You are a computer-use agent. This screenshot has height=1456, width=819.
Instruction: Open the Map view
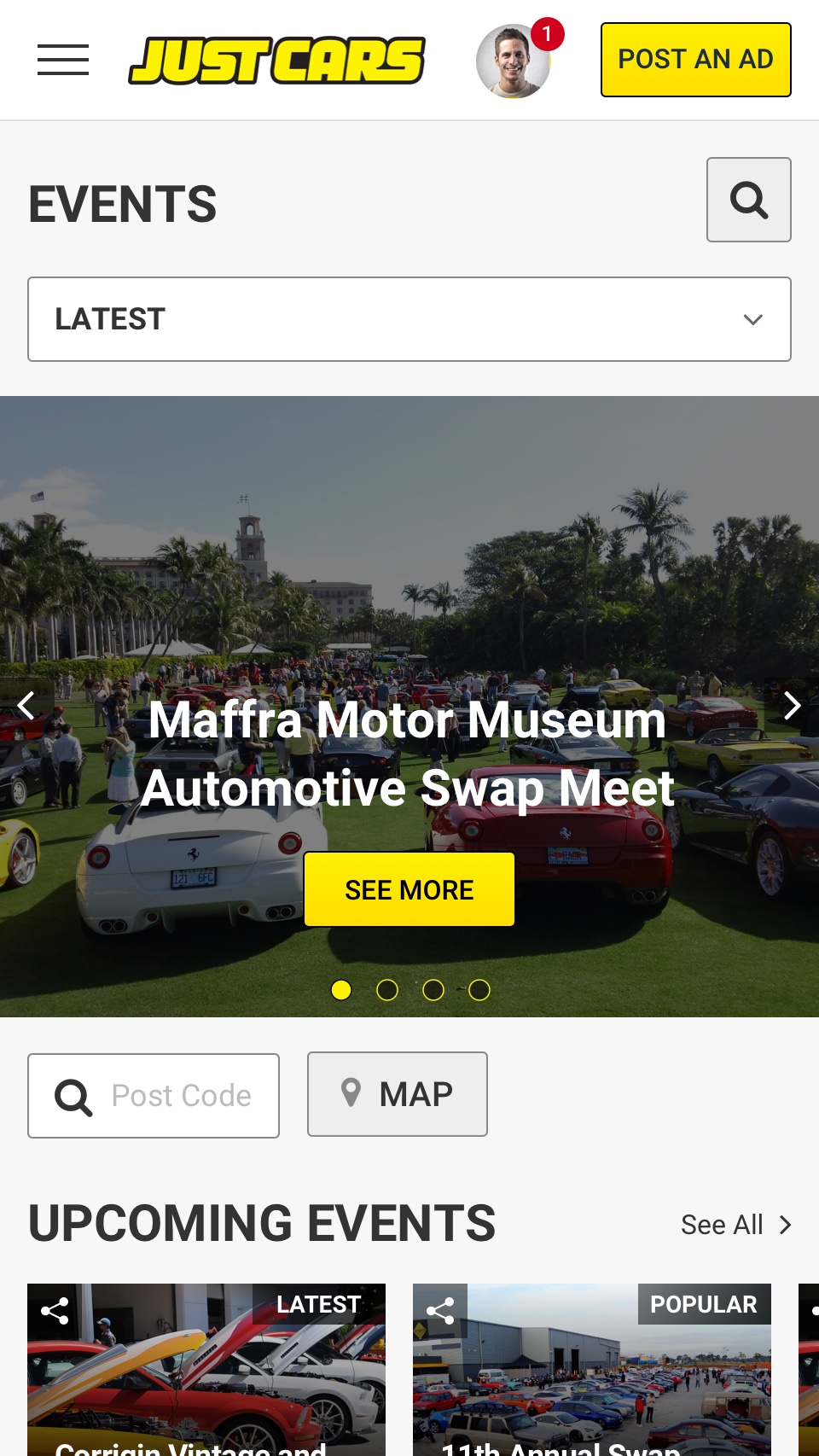pos(398,1094)
